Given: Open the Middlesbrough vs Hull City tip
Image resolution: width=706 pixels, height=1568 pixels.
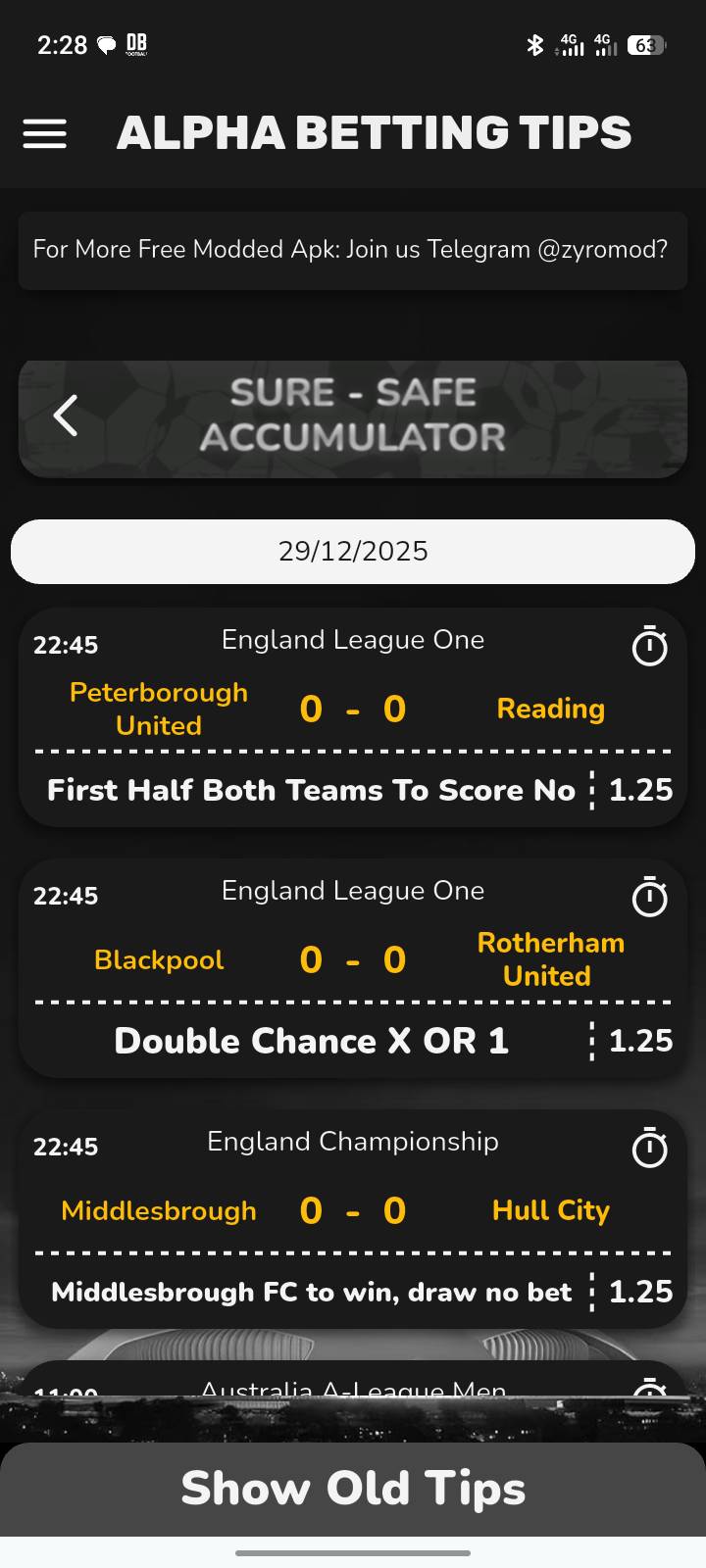Looking at the screenshot, I should [x=353, y=1219].
